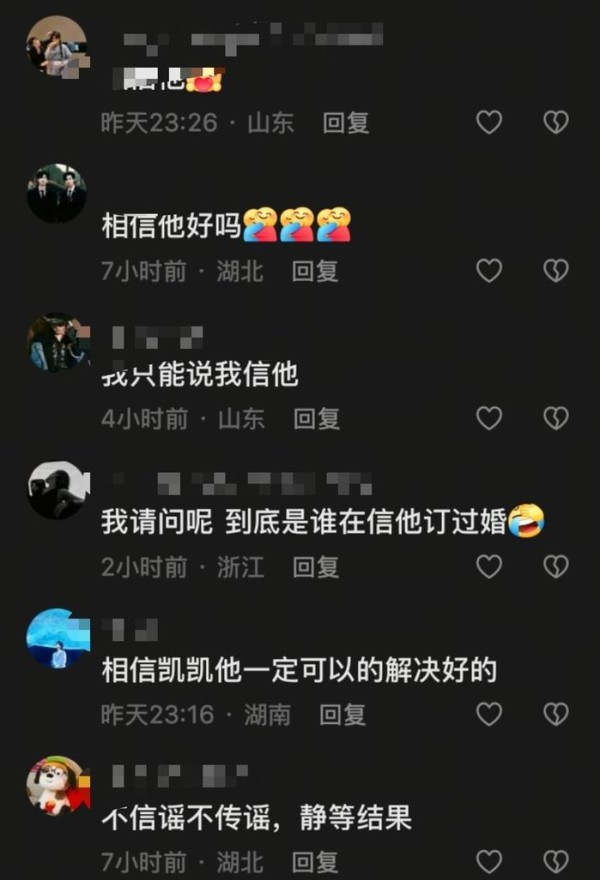Image resolution: width=600 pixels, height=880 pixels.
Task: Open avatar of 相信他好吗 commenter
Action: click(x=56, y=193)
